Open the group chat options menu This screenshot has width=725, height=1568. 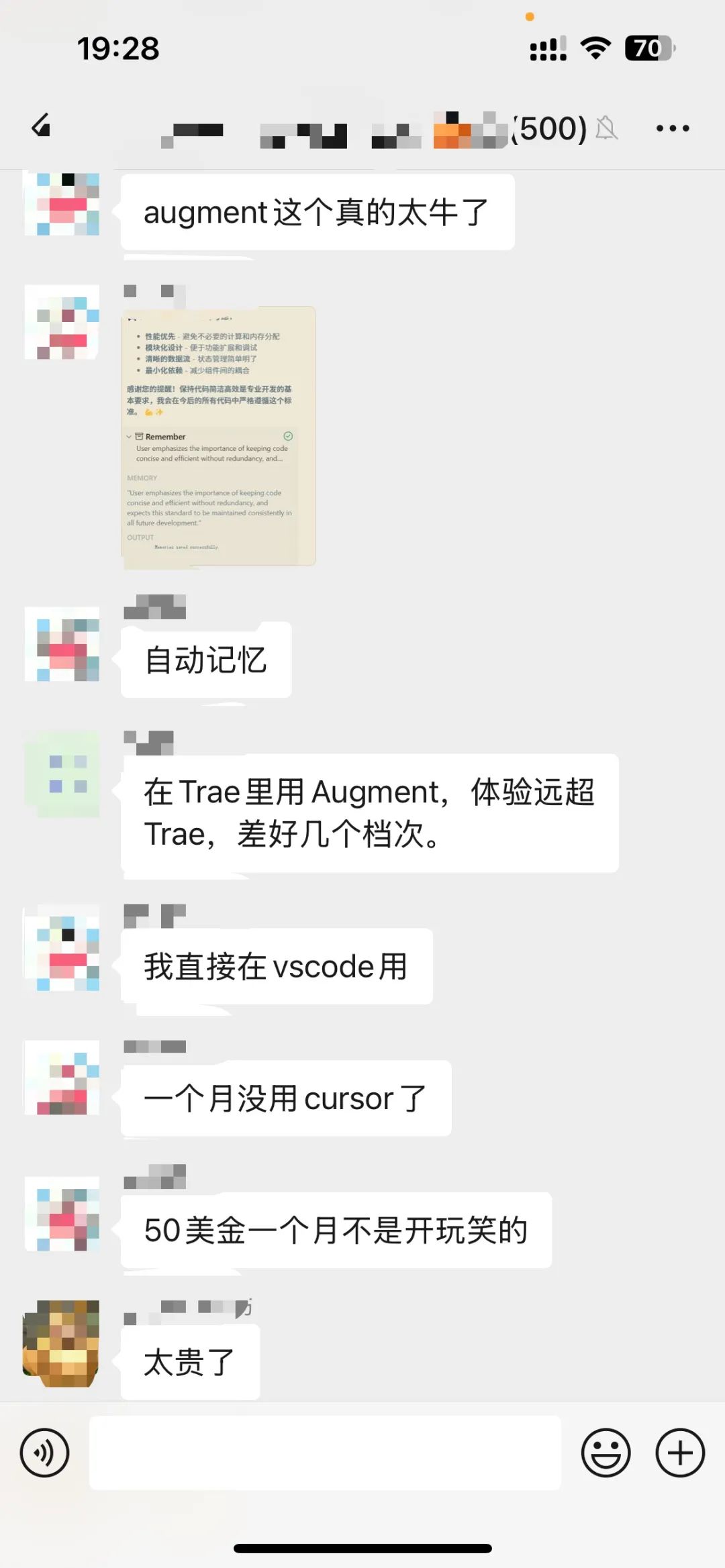click(x=672, y=128)
